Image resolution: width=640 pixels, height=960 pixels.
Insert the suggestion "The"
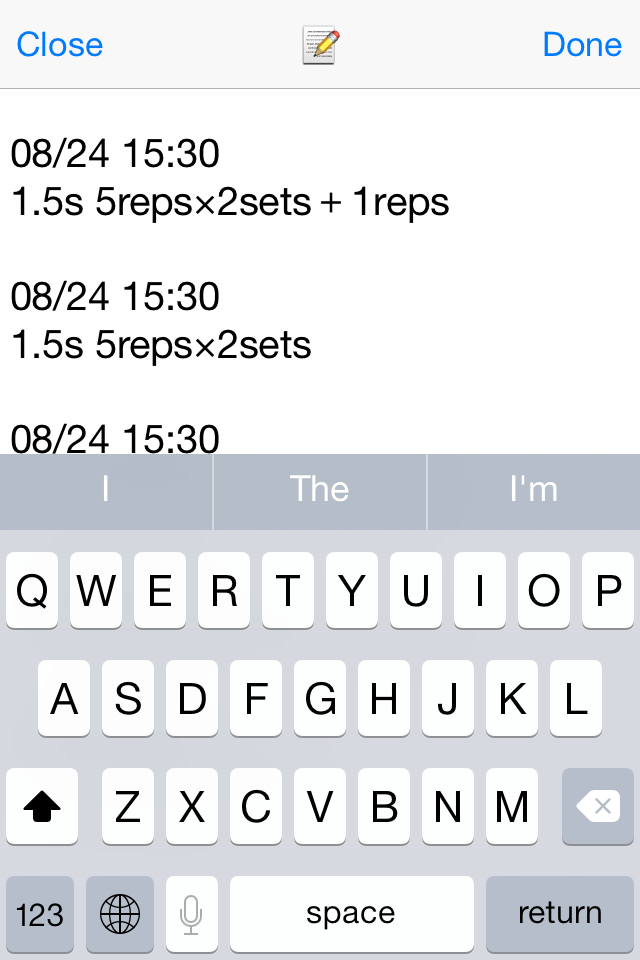320,489
